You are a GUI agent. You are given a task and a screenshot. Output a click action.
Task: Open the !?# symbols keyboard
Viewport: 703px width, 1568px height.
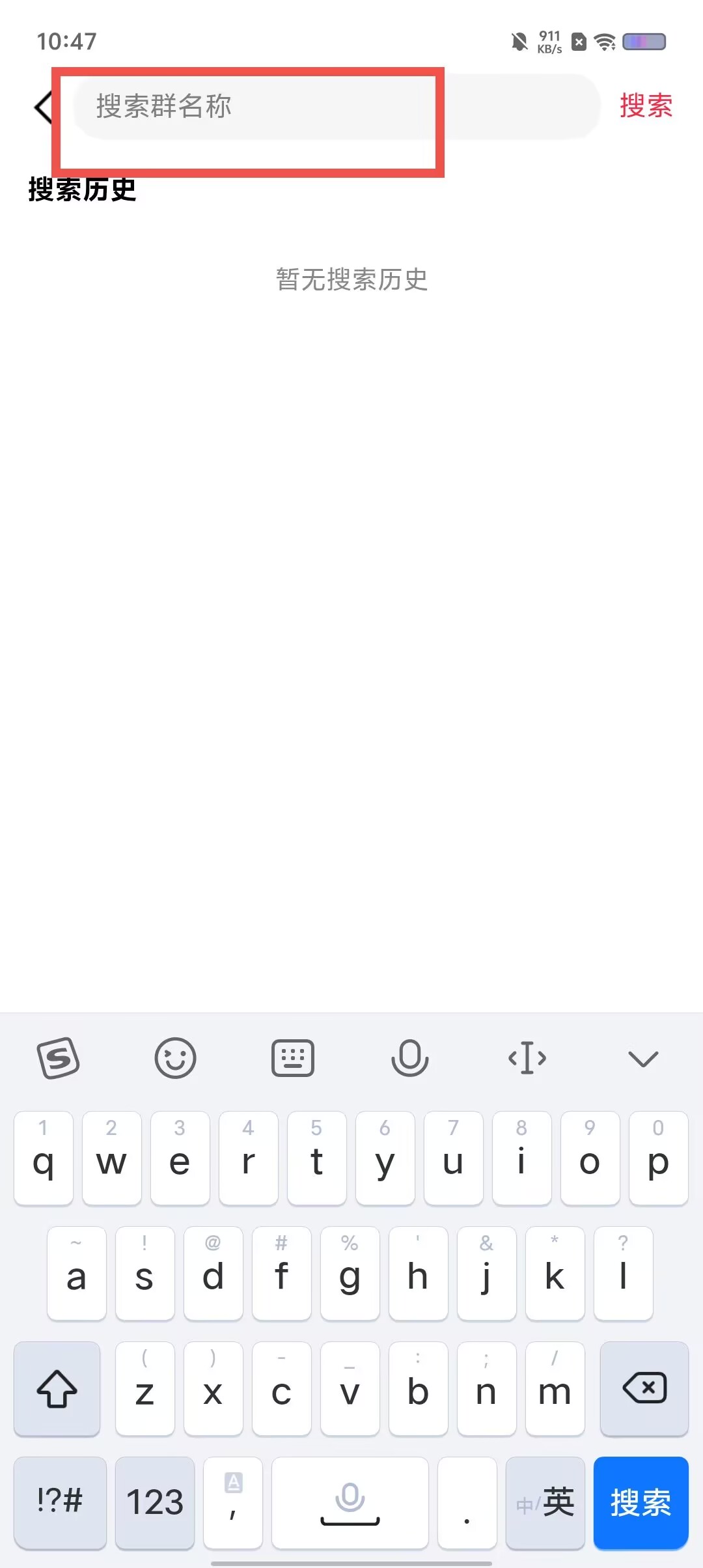(x=60, y=1503)
